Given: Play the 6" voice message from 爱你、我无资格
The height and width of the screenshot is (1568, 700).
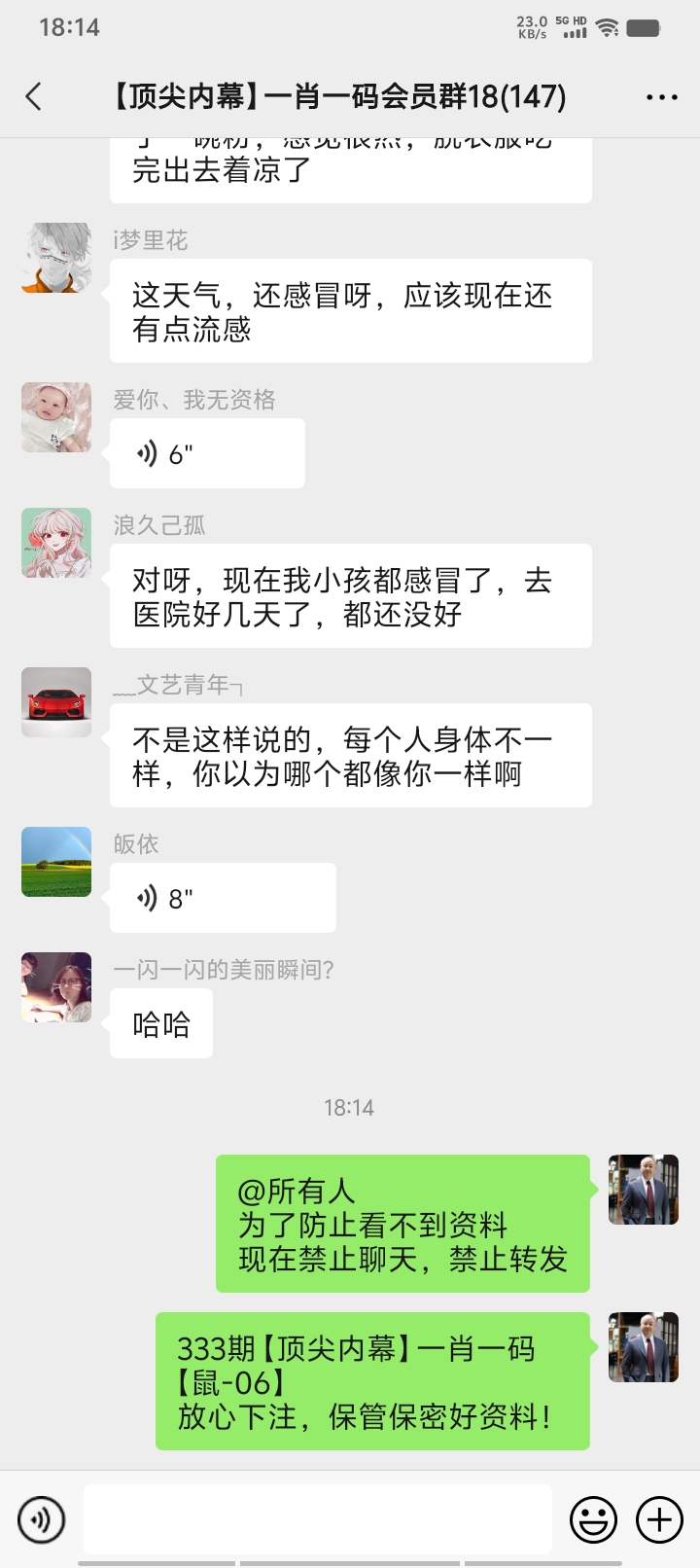Looking at the screenshot, I should click(x=206, y=453).
